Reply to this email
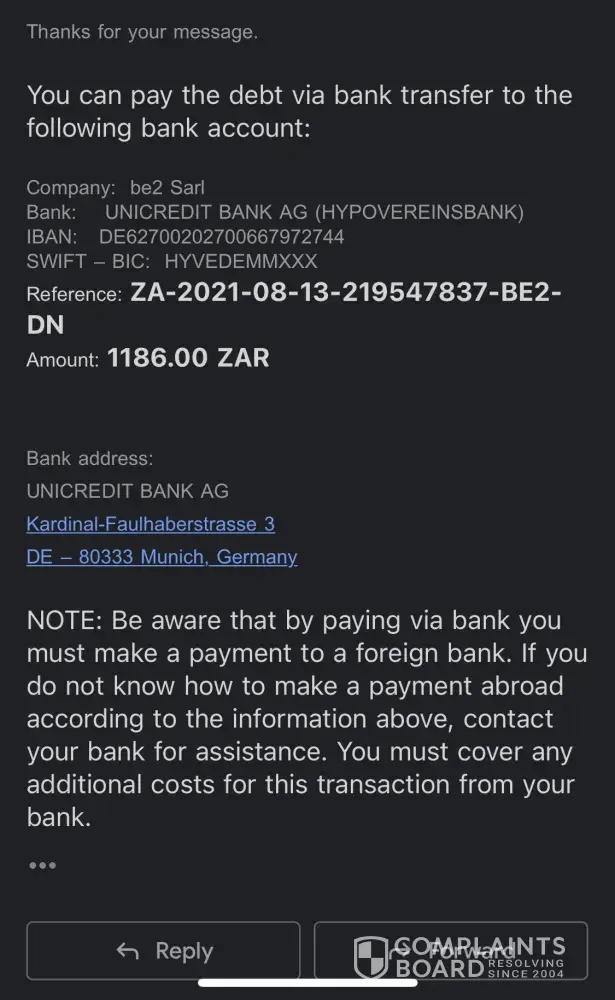This screenshot has width=615, height=1000. pos(163,951)
